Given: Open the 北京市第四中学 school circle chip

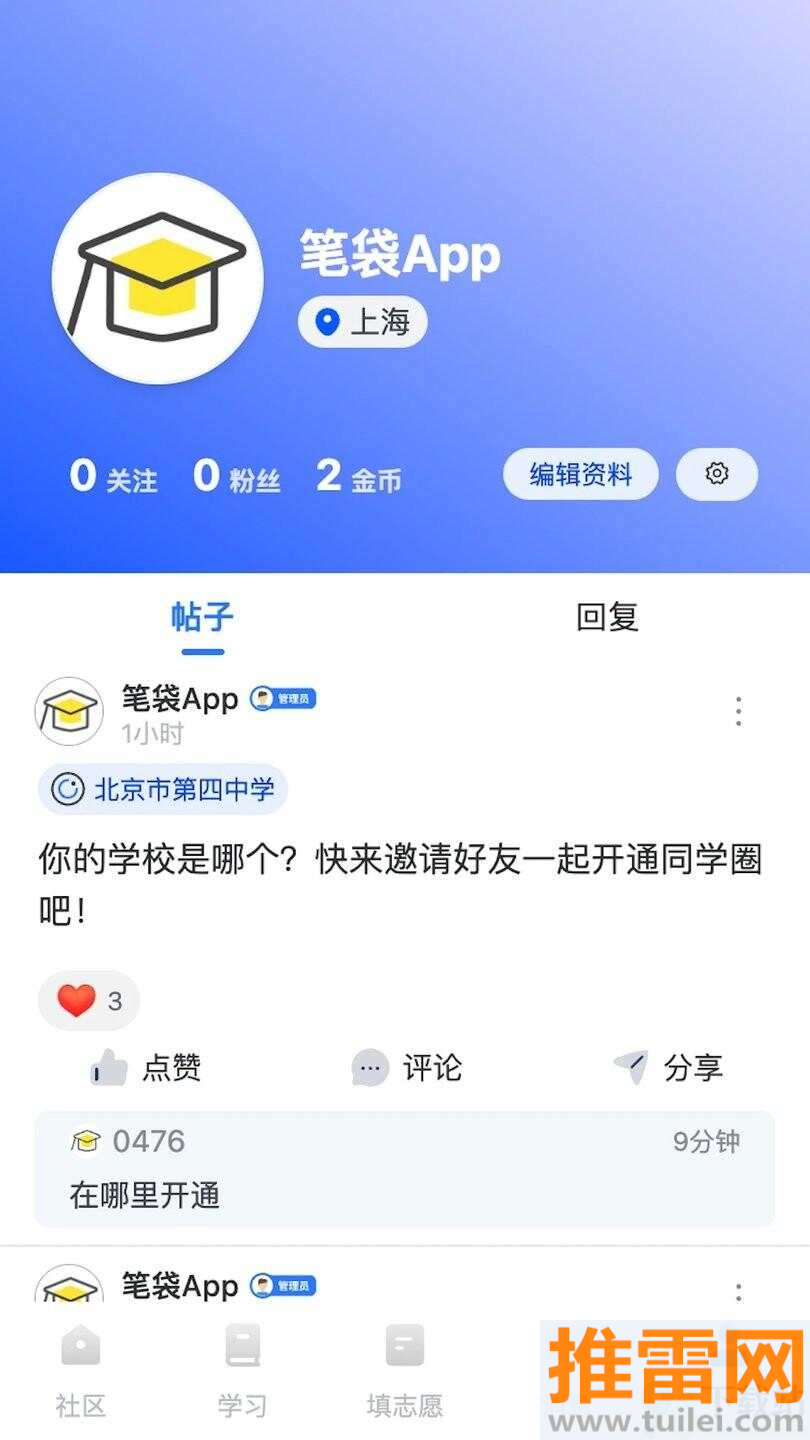Looking at the screenshot, I should (x=163, y=790).
